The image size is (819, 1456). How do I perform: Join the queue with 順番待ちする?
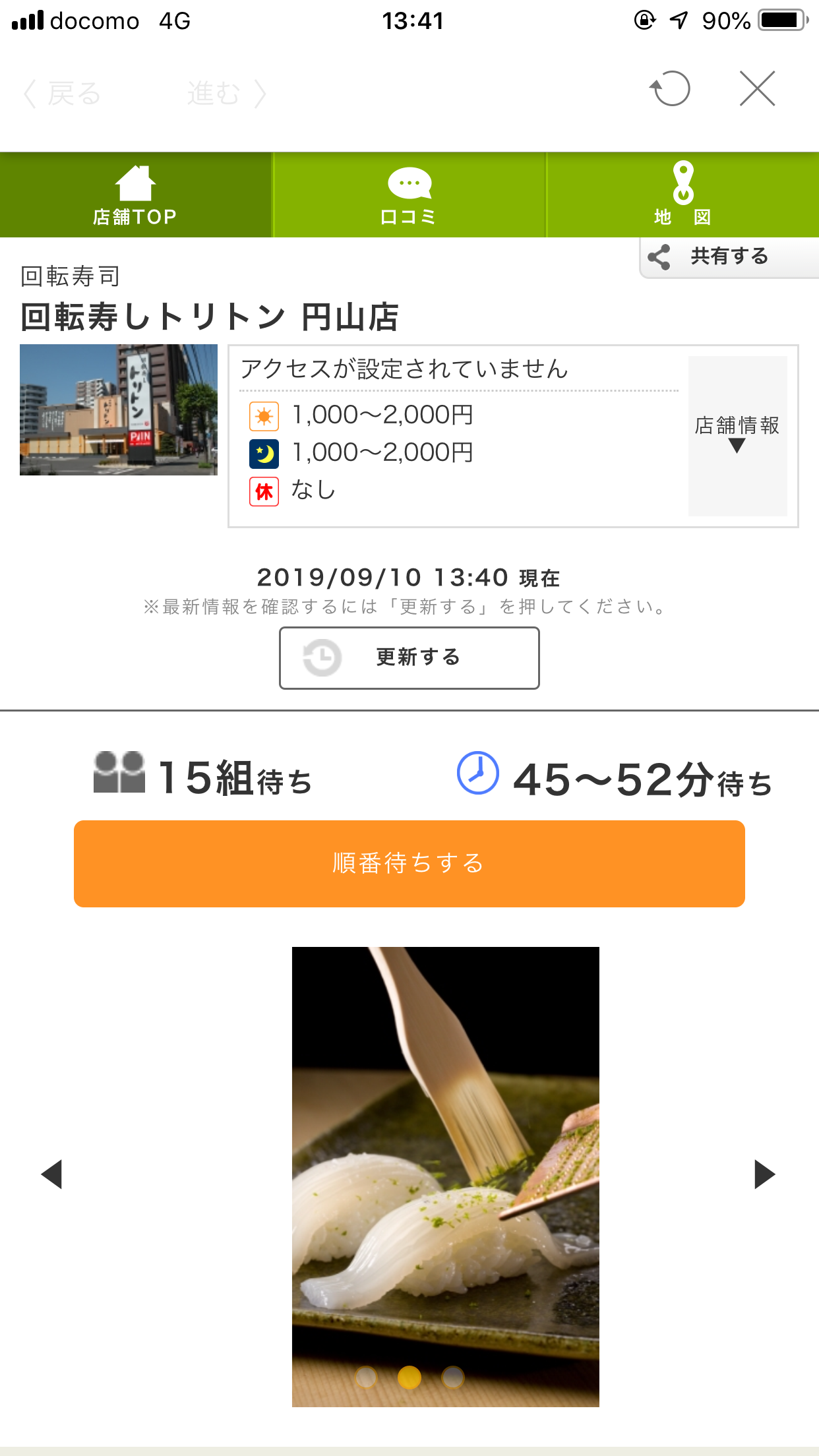[409, 864]
